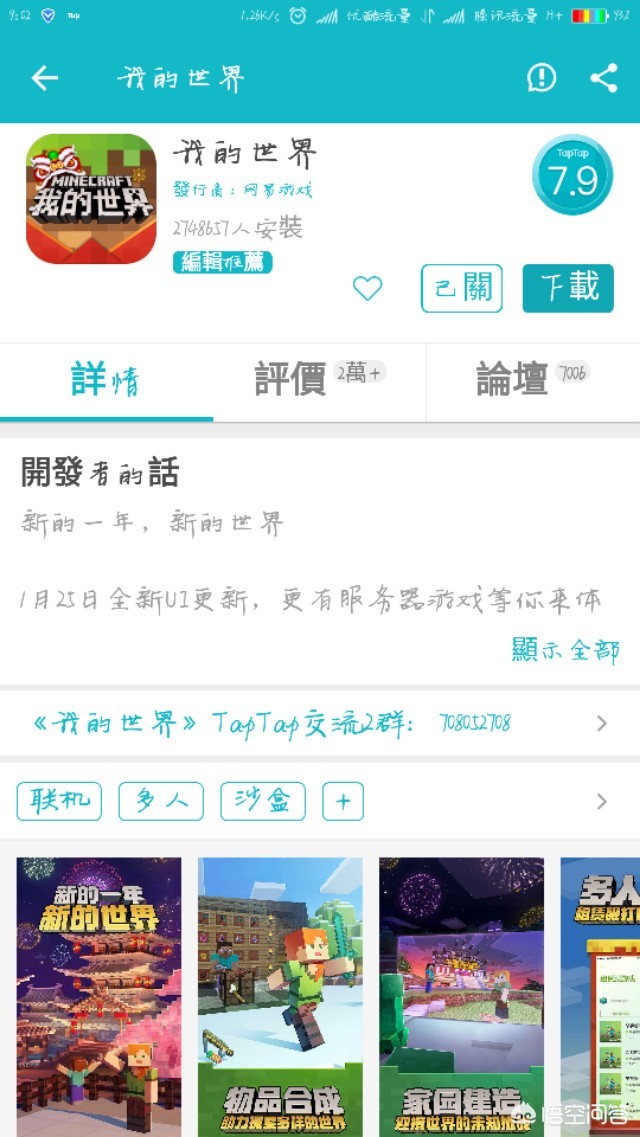Add a new tag with plus chip
The image size is (640, 1137).
343,801
